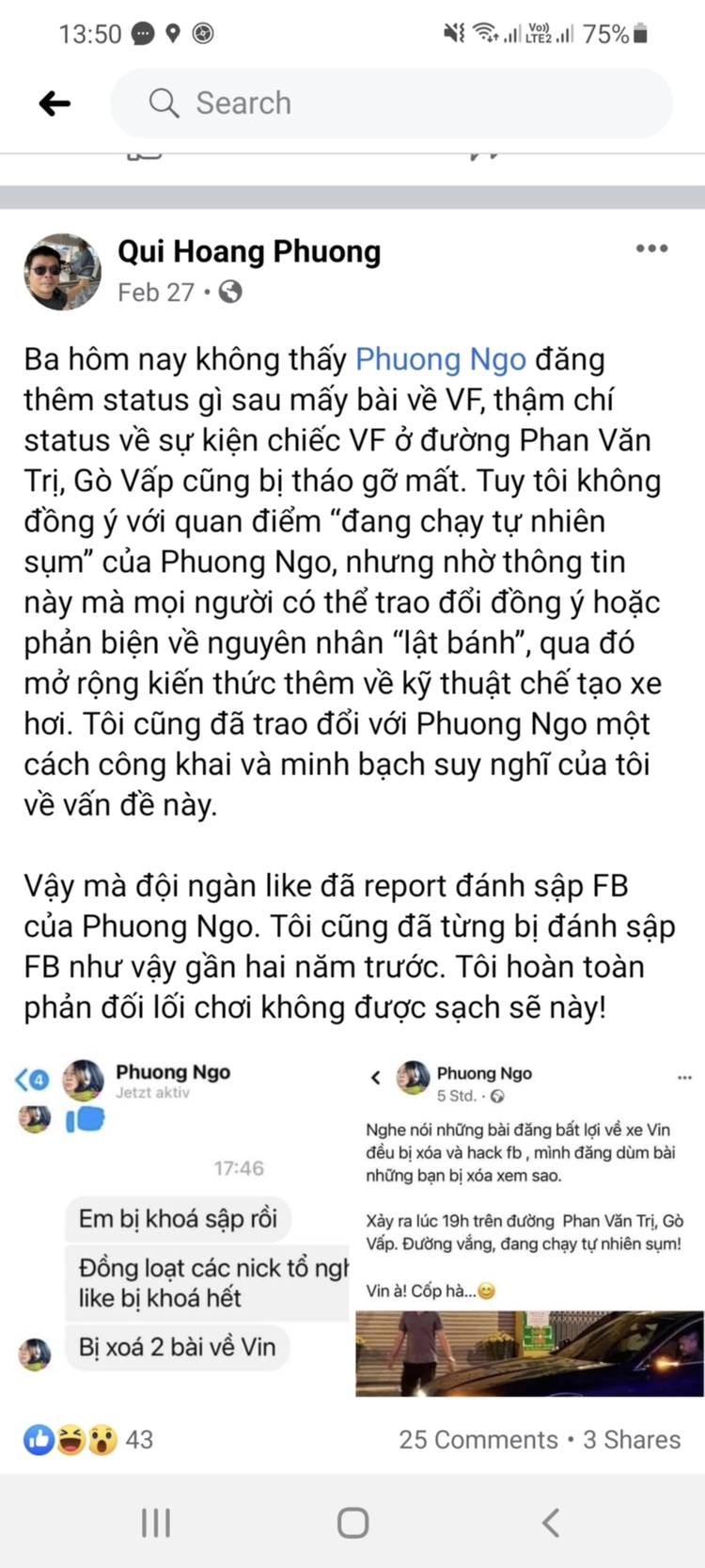Open the Search field
Screen dimensions: 705x1568
coord(391,103)
